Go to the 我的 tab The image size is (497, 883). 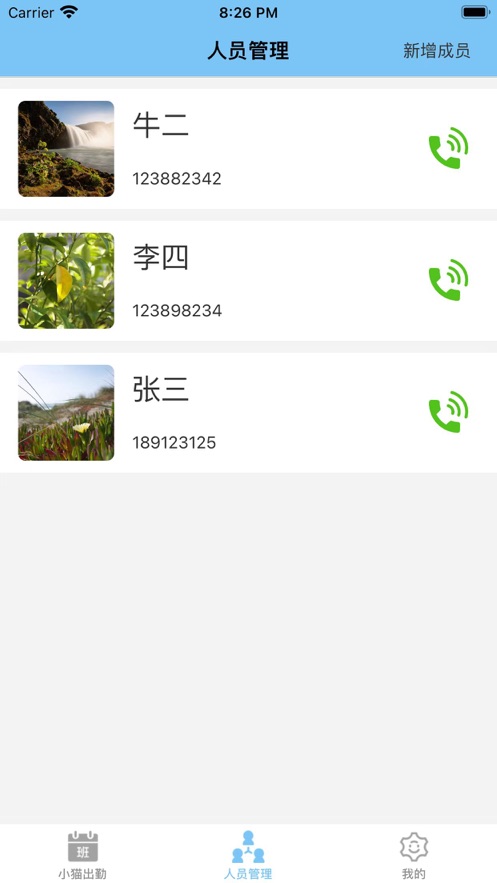(414, 855)
